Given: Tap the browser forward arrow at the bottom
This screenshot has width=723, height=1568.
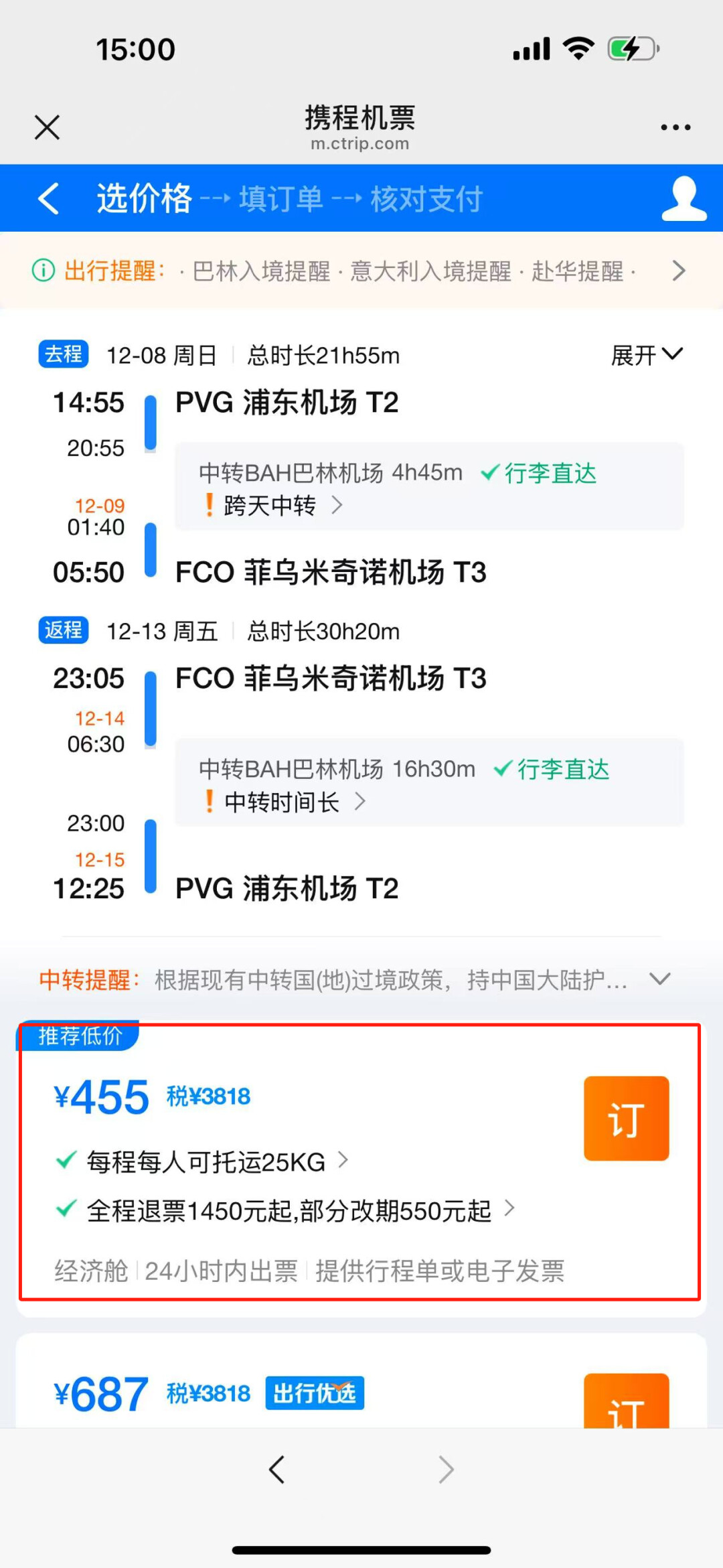Looking at the screenshot, I should click(446, 1470).
